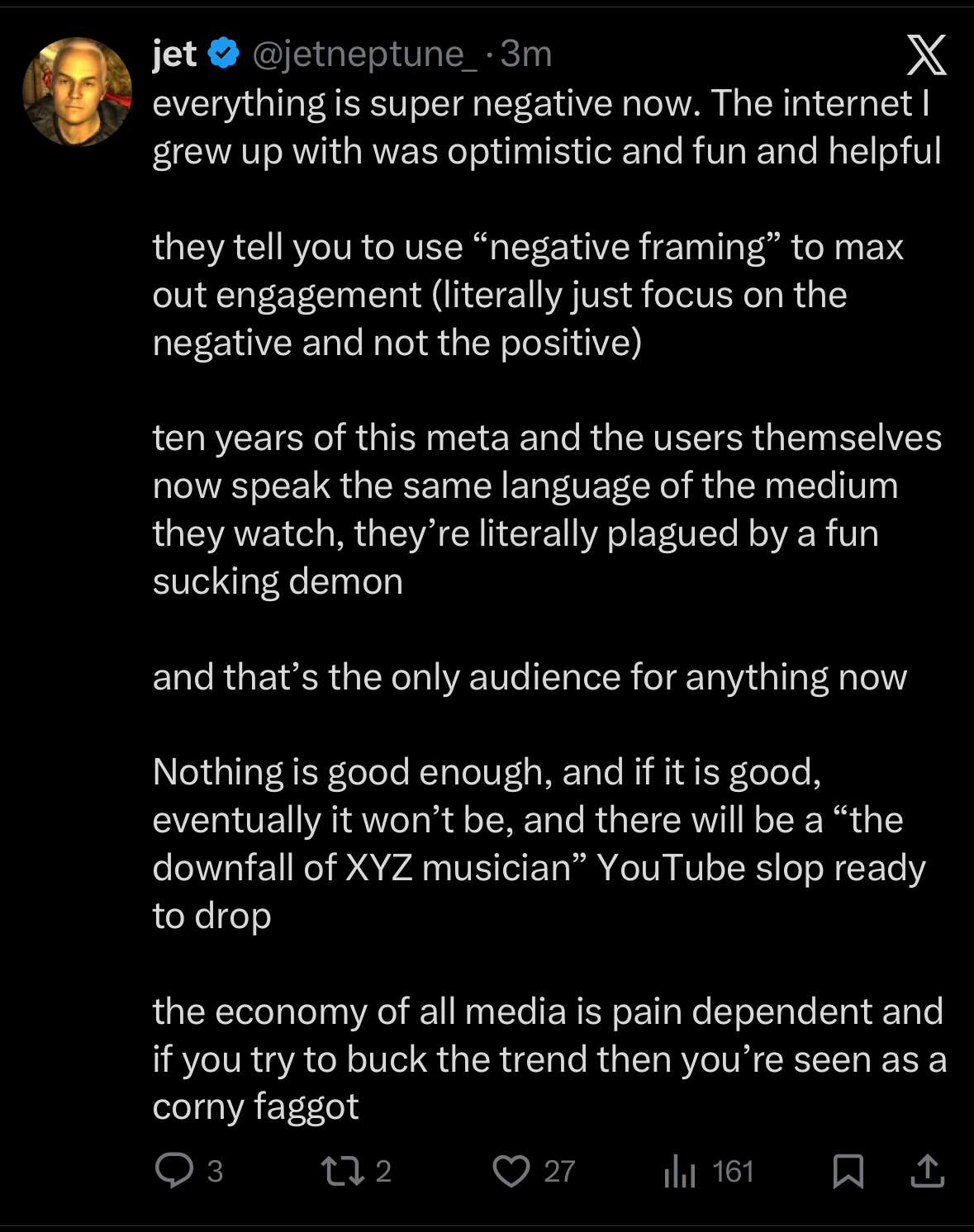Screen dimensions: 974x1232
Task: View post analytics with 161 views
Action: pos(681,1171)
